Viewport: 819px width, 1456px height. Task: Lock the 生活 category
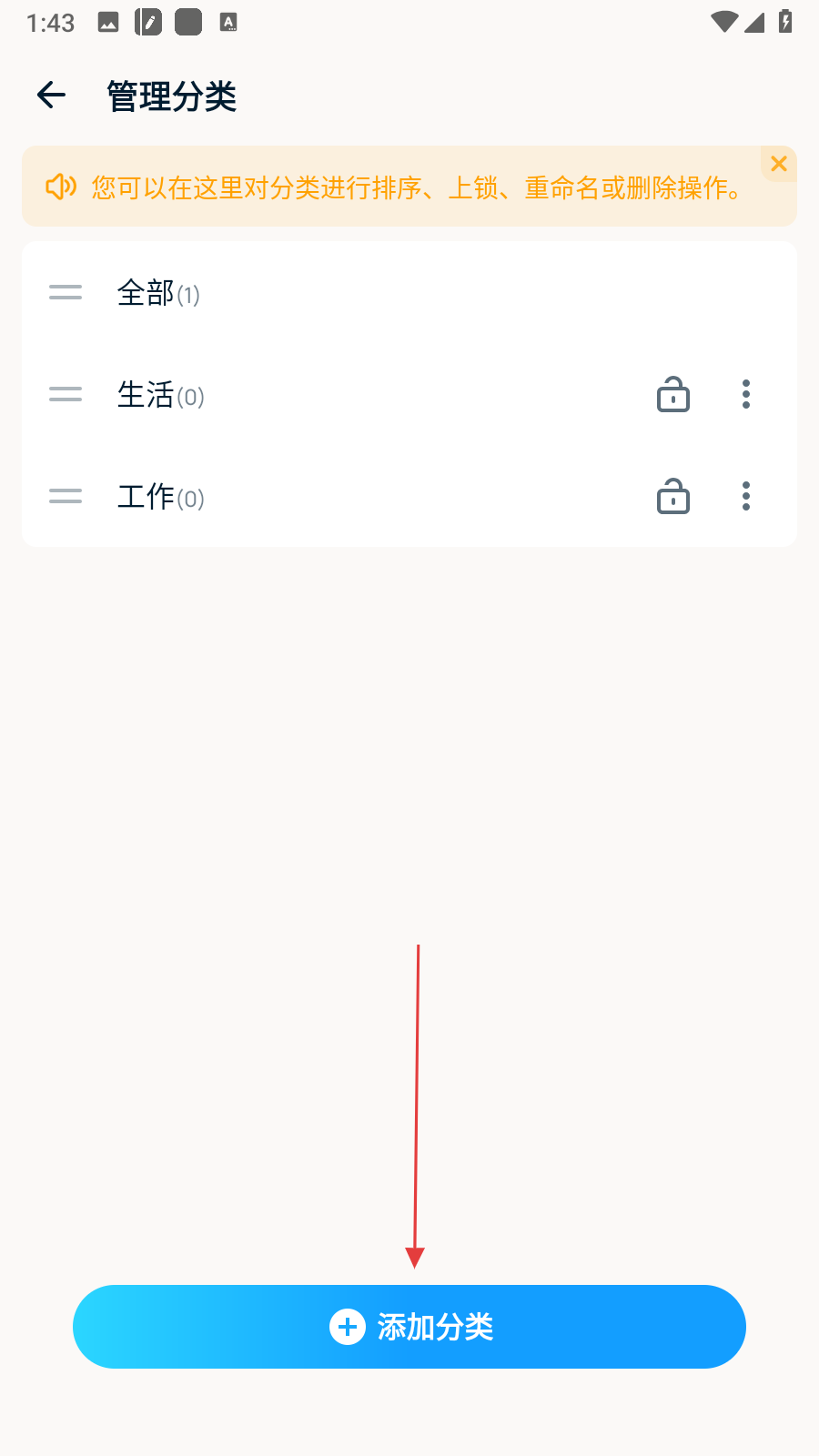coord(673,395)
